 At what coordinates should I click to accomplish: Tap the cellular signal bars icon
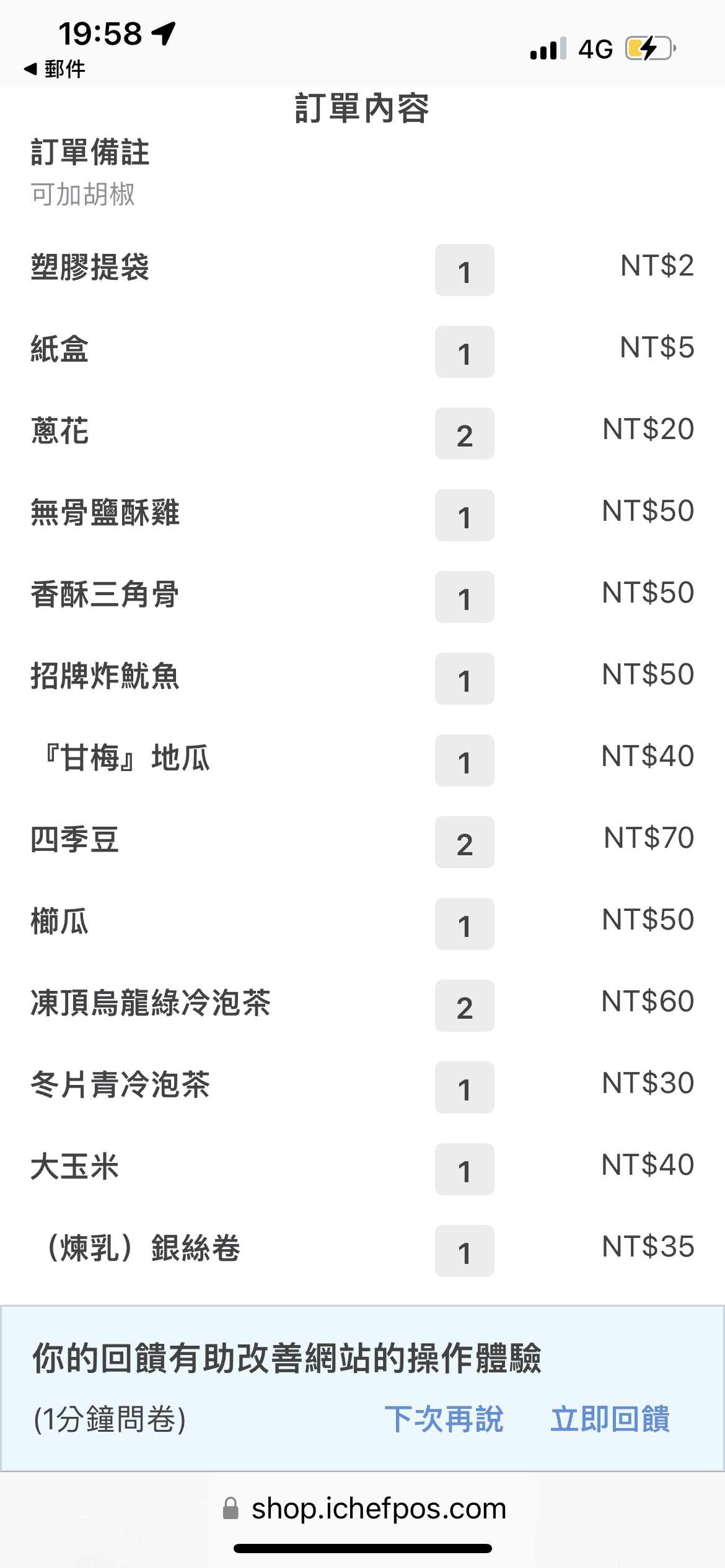click(x=548, y=48)
